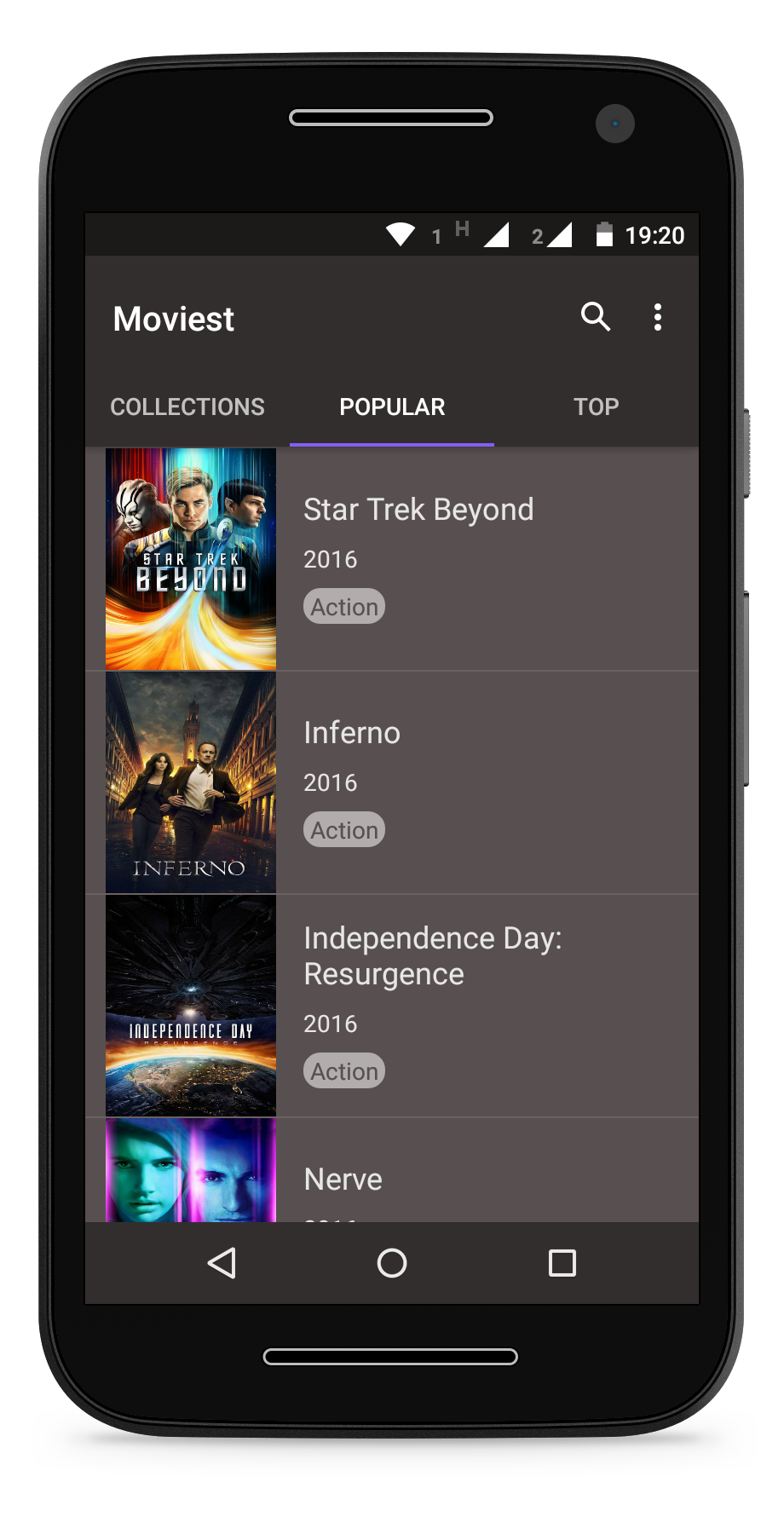The width and height of the screenshot is (784, 1517).
Task: Open the Nerve movie entry
Action: 343,1180
